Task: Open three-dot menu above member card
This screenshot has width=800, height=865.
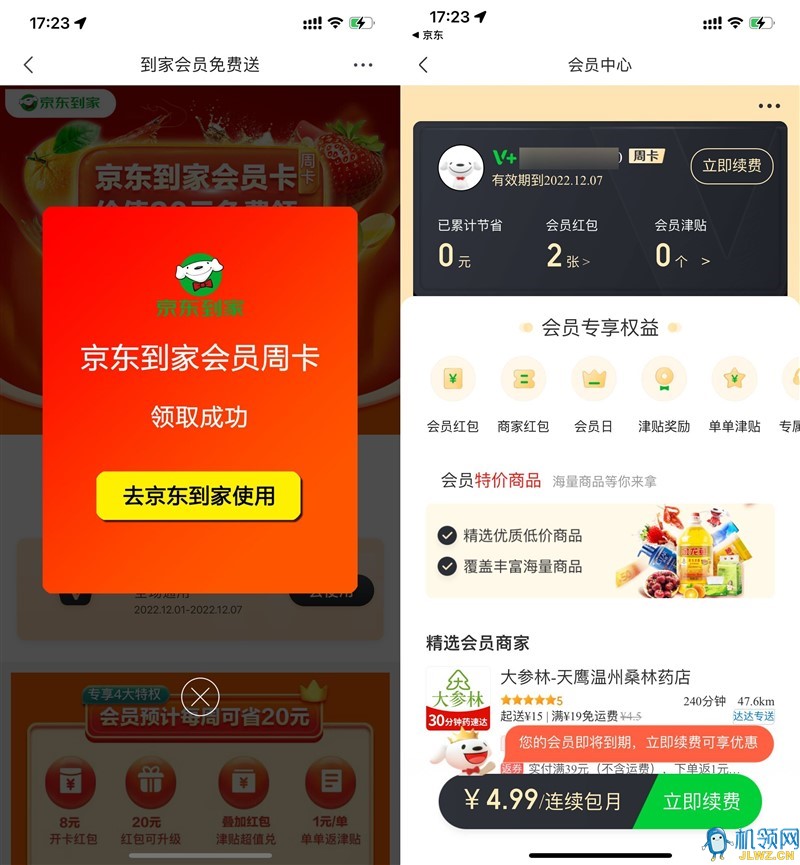Action: point(768,106)
